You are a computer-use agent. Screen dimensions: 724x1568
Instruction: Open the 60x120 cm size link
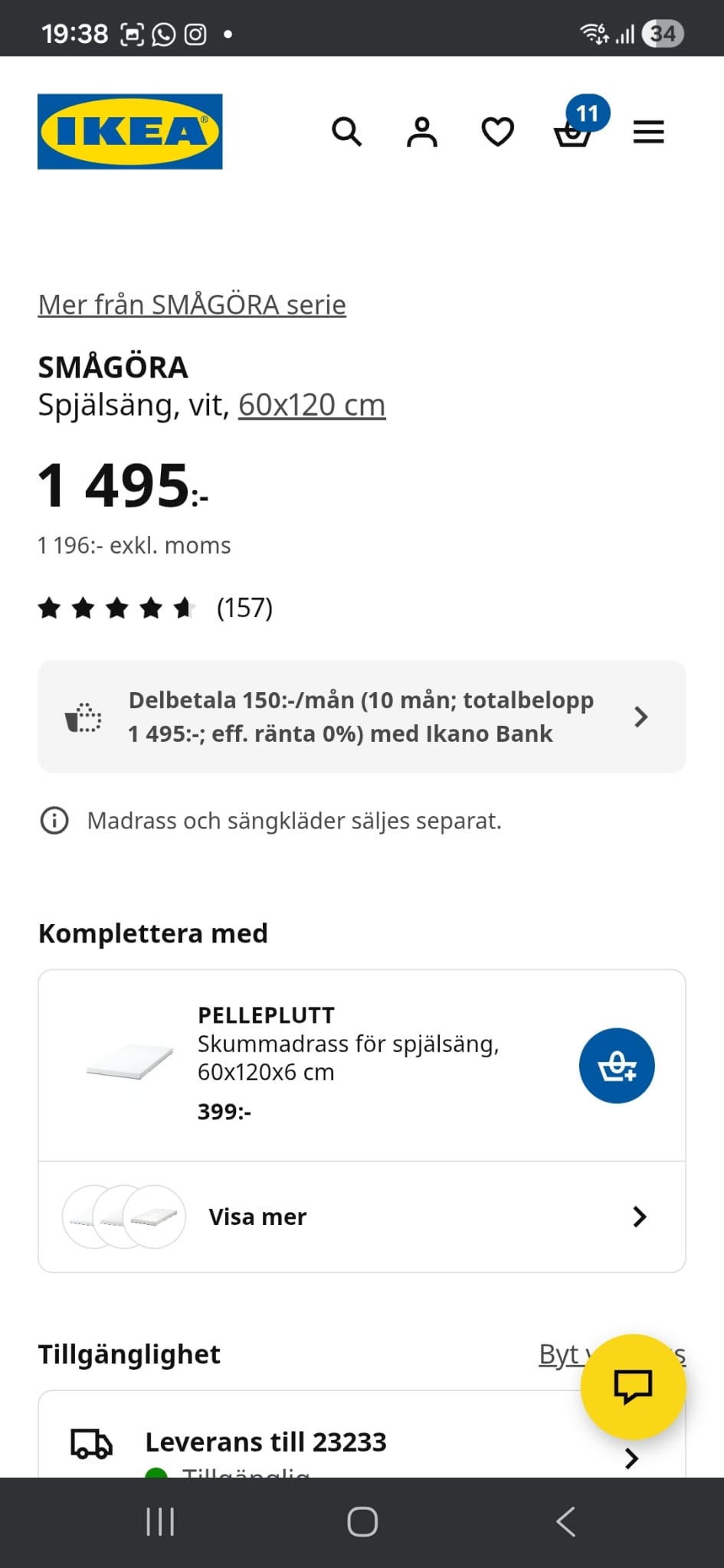tap(311, 404)
